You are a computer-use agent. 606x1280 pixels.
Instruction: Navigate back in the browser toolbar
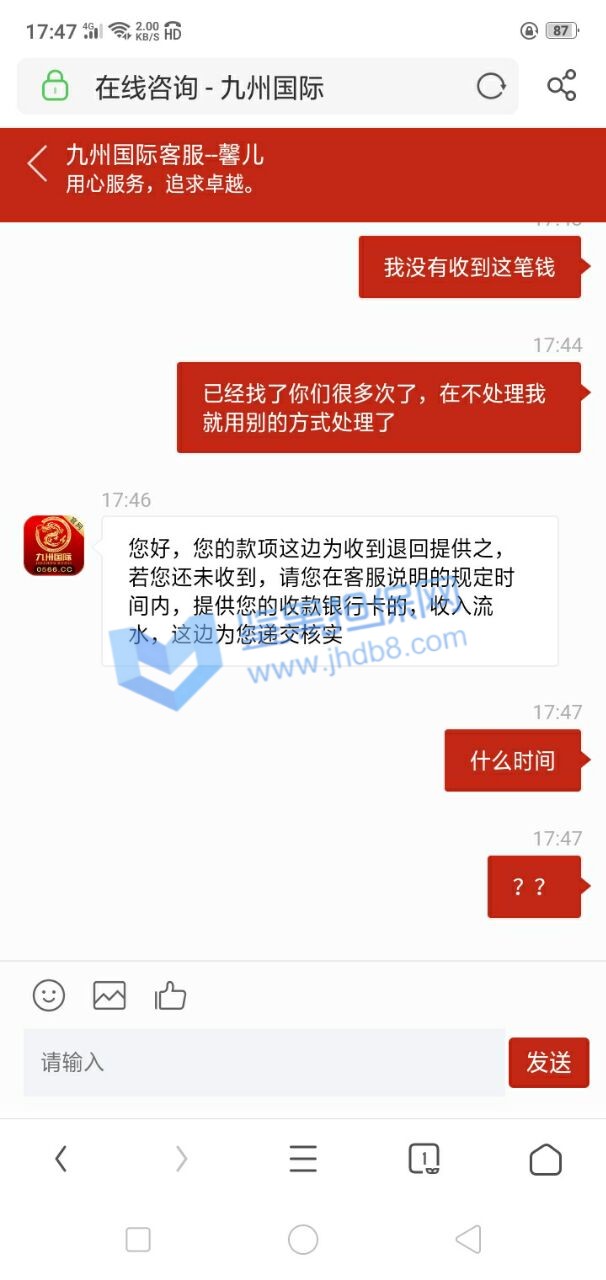(x=61, y=1159)
